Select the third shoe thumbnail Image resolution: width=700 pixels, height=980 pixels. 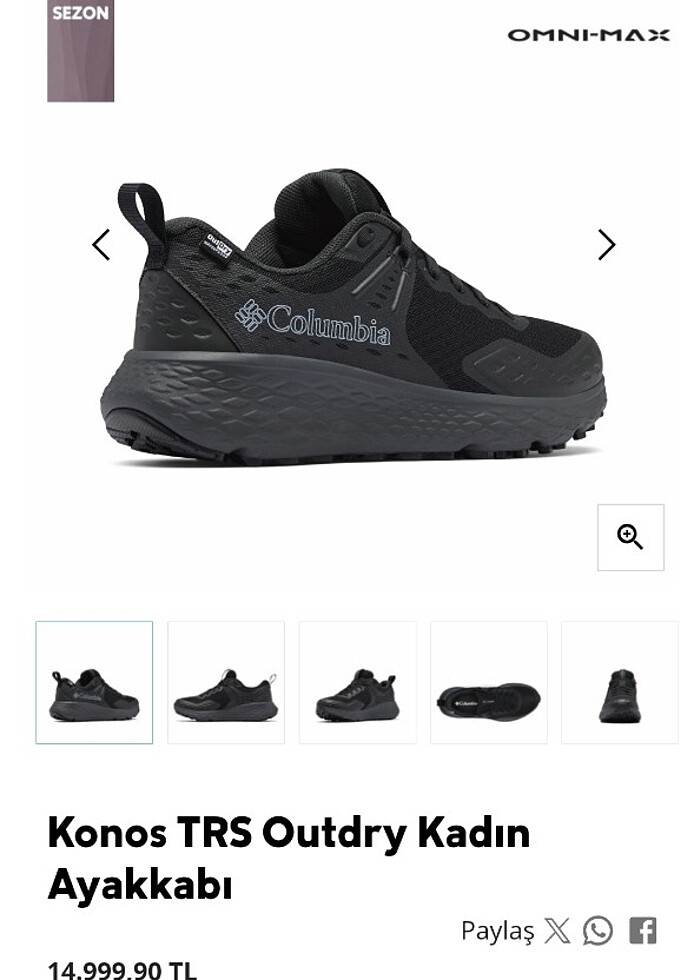357,682
